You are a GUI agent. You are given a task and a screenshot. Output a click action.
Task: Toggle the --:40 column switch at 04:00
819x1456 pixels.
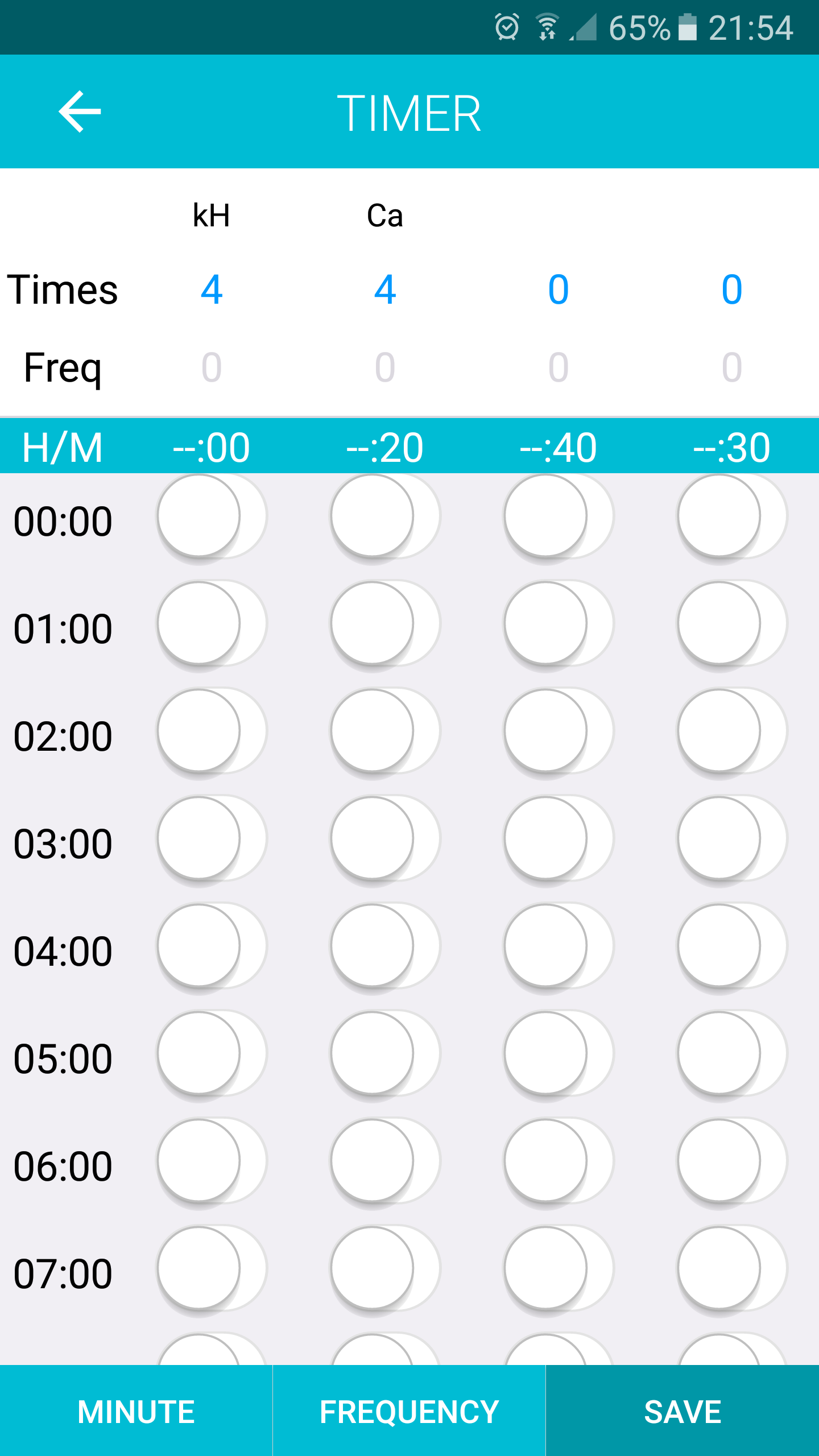click(x=559, y=946)
